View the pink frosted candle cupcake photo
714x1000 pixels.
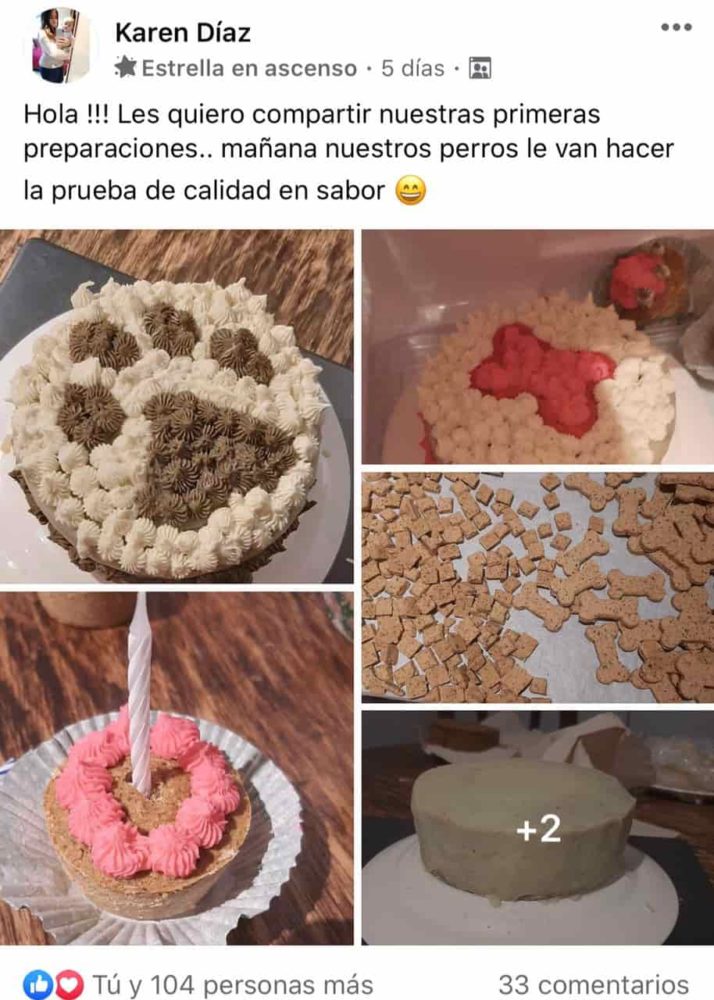tap(176, 768)
